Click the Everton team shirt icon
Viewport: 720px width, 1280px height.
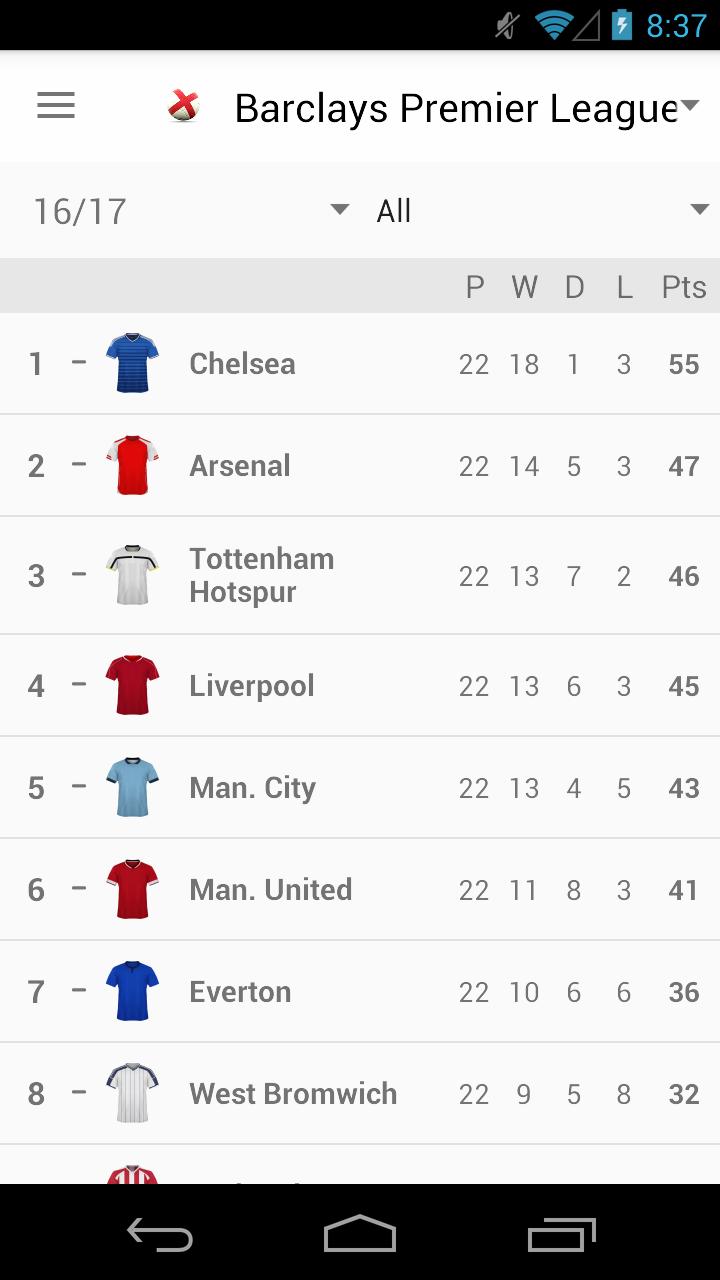[131, 991]
